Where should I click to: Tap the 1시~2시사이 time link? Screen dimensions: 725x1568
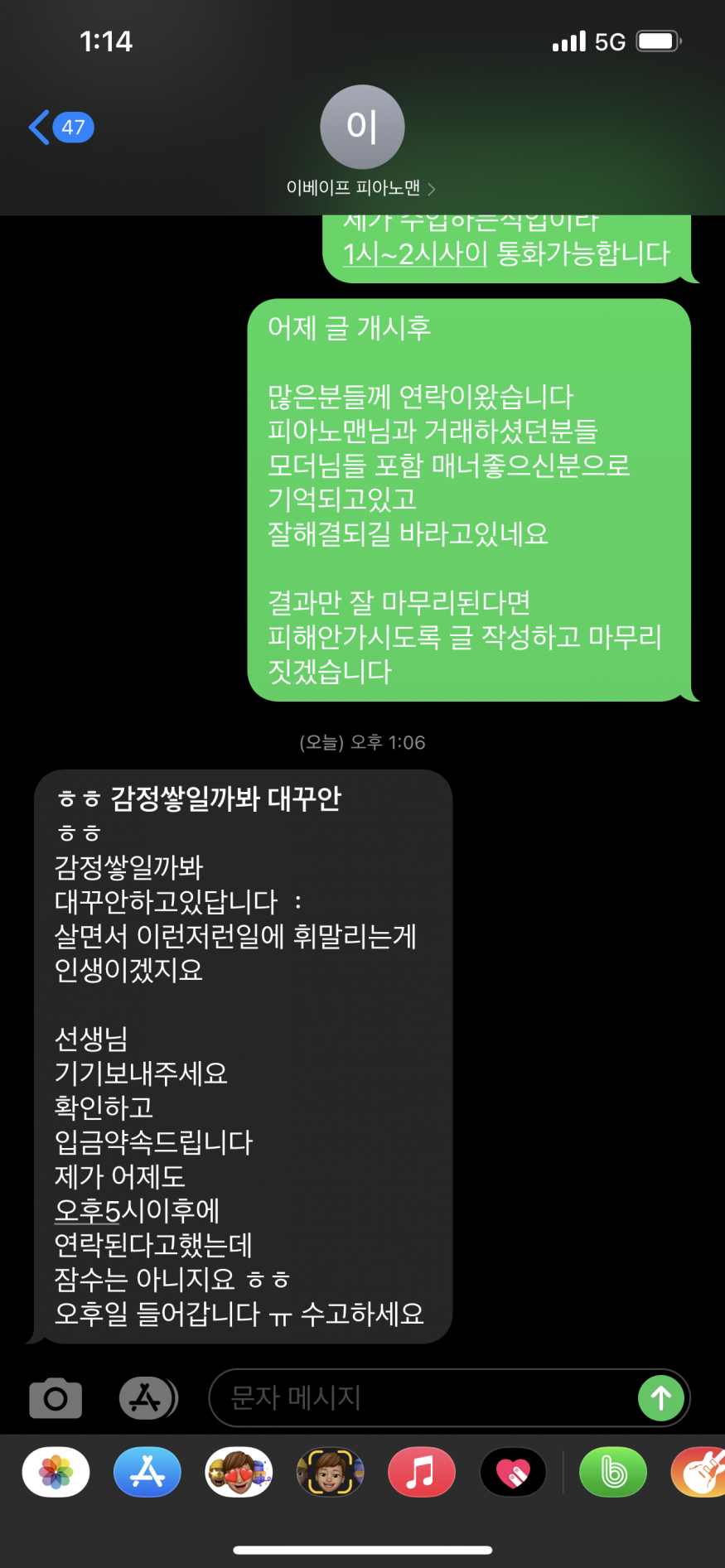(415, 254)
